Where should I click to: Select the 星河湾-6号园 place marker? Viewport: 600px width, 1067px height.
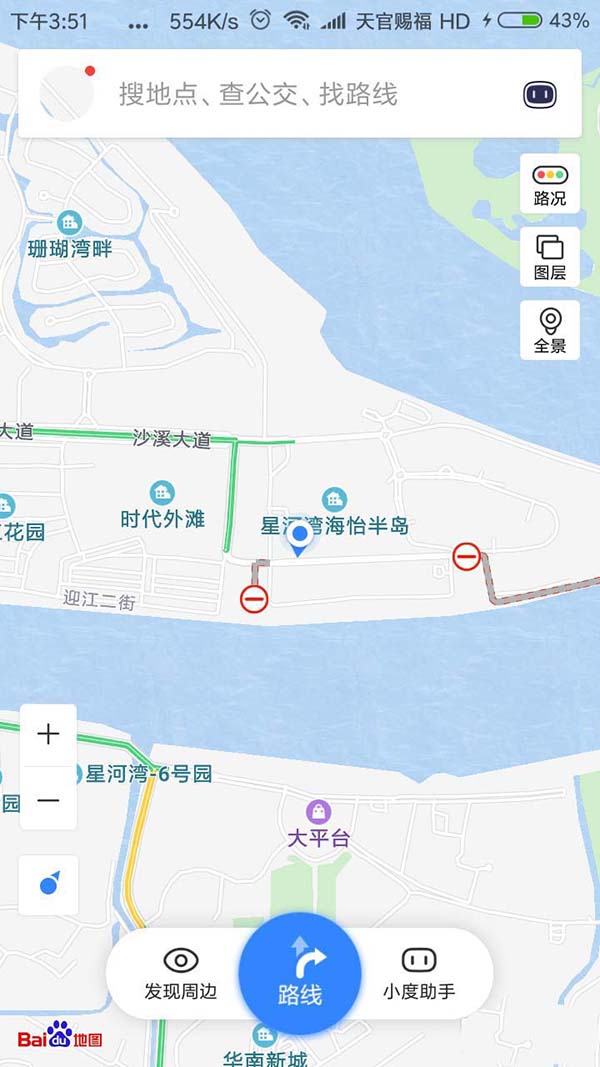click(80, 773)
